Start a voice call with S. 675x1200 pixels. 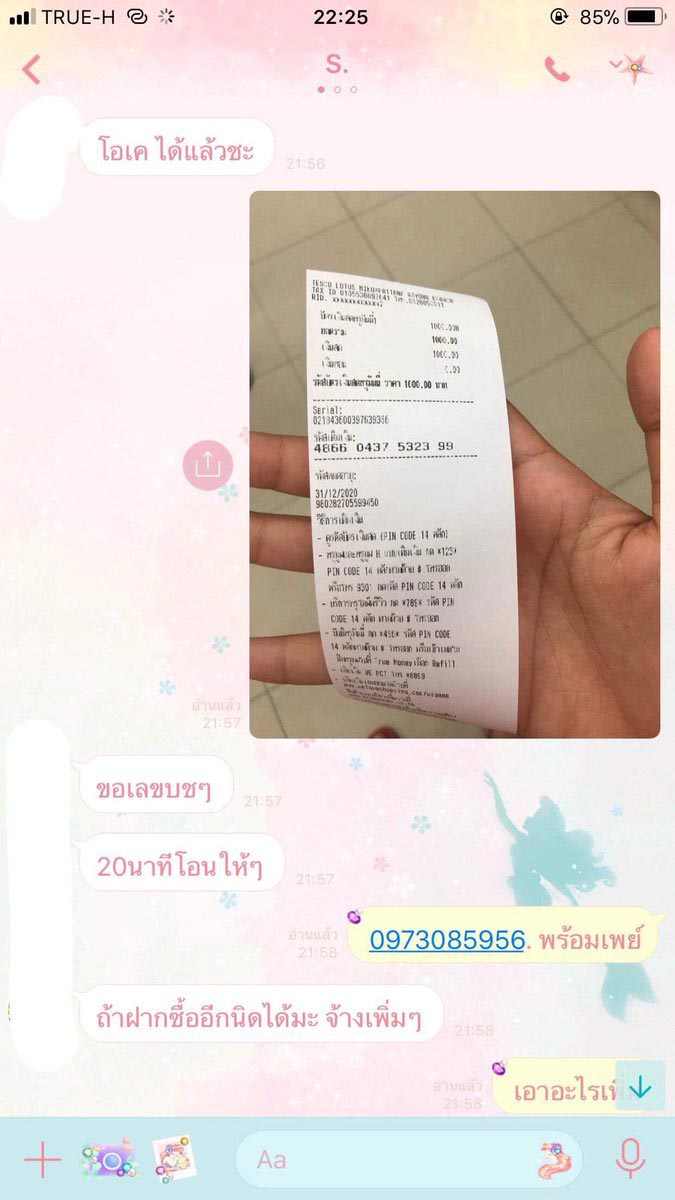[556, 68]
